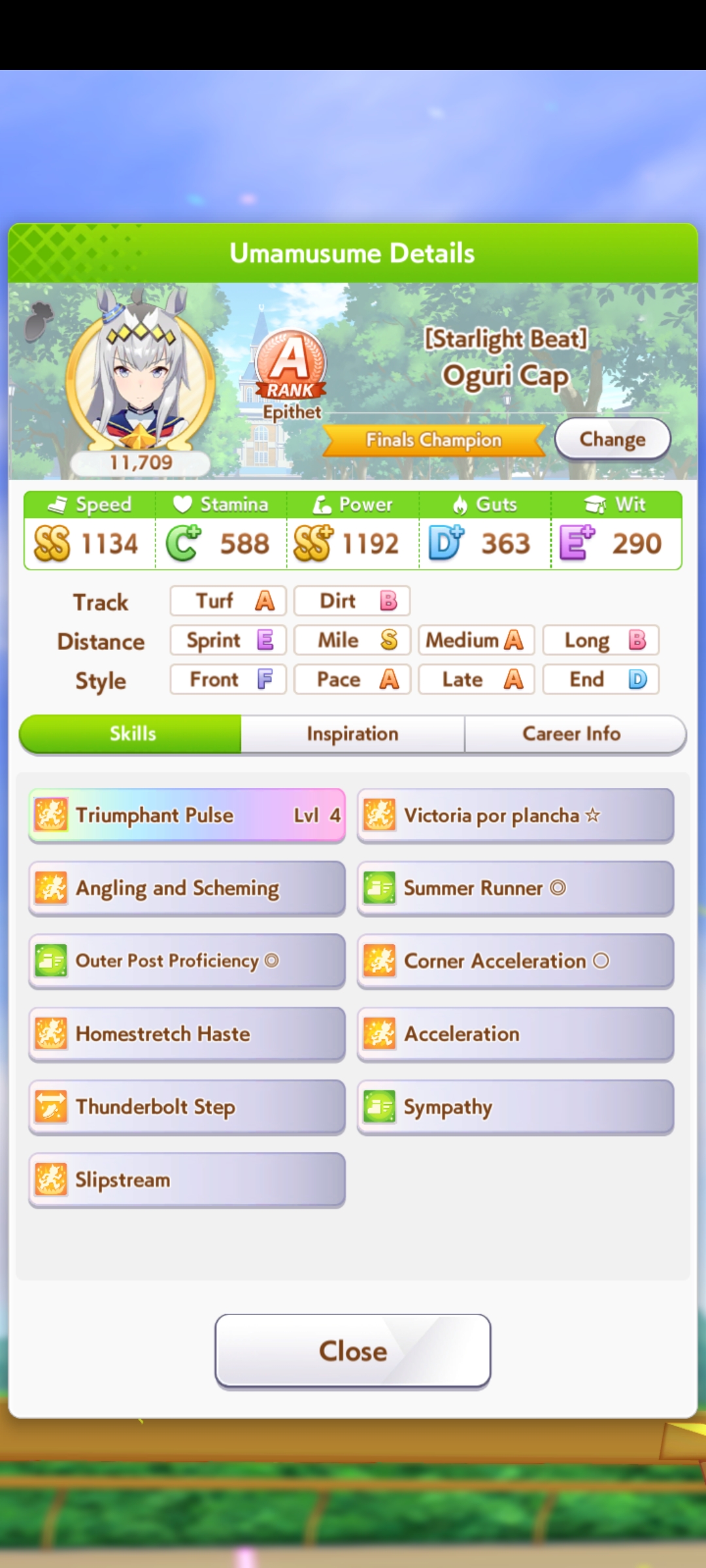
Task: Open the Victoria por plancha skill
Action: pyautogui.click(x=516, y=815)
